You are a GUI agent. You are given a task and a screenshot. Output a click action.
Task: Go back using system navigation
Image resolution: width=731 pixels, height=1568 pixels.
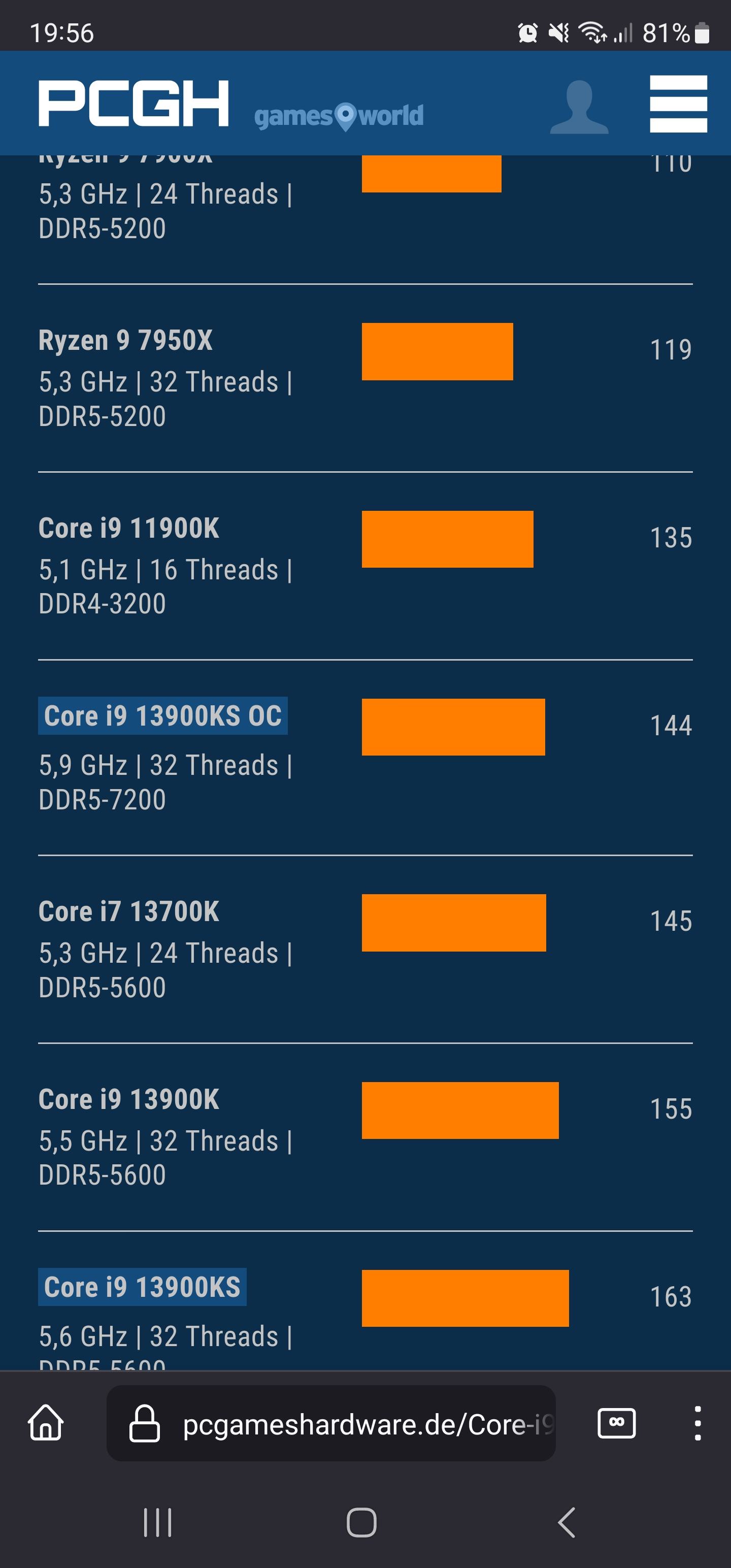pos(567,1523)
